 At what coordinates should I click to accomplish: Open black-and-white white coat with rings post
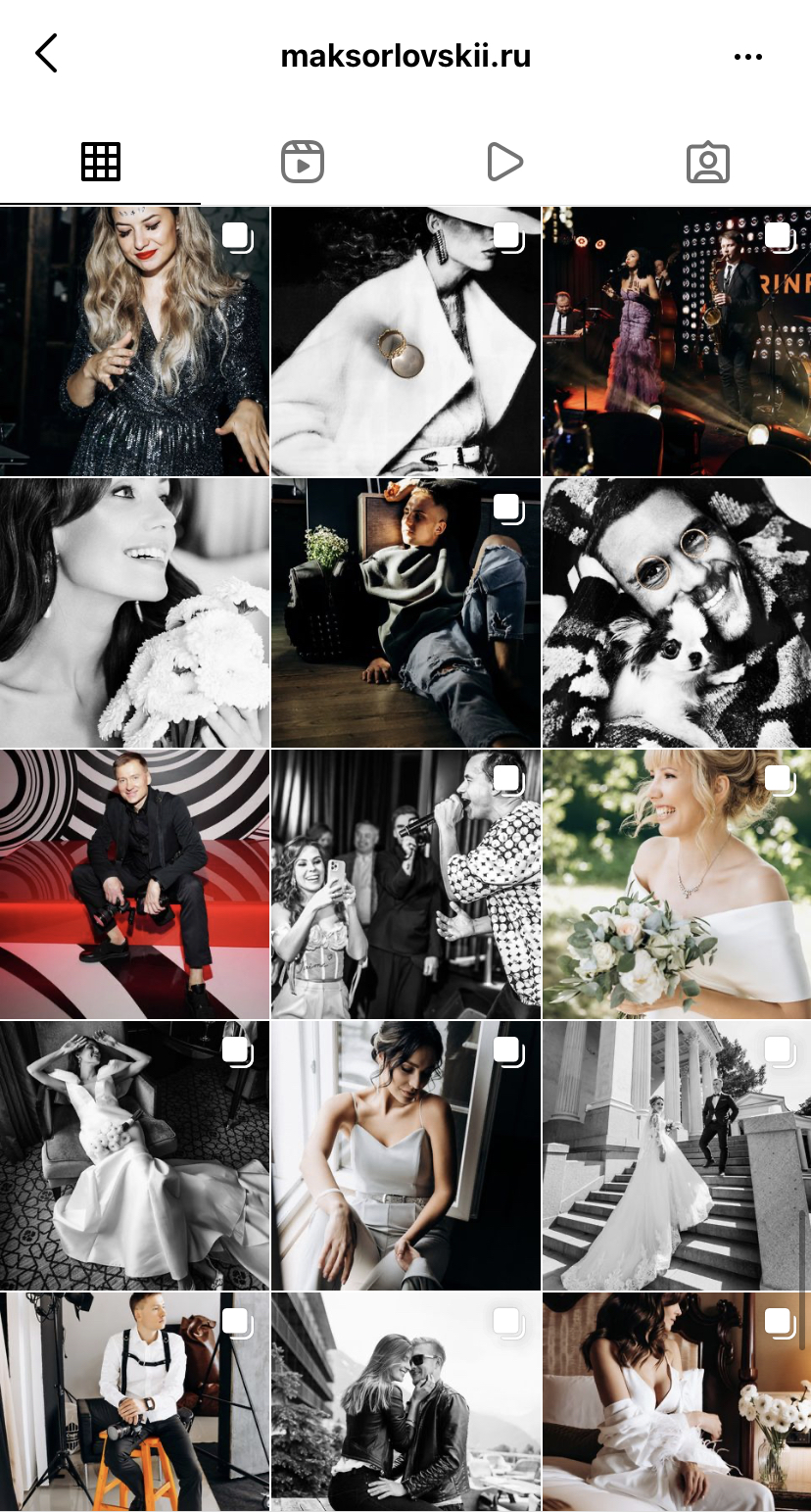[405, 341]
